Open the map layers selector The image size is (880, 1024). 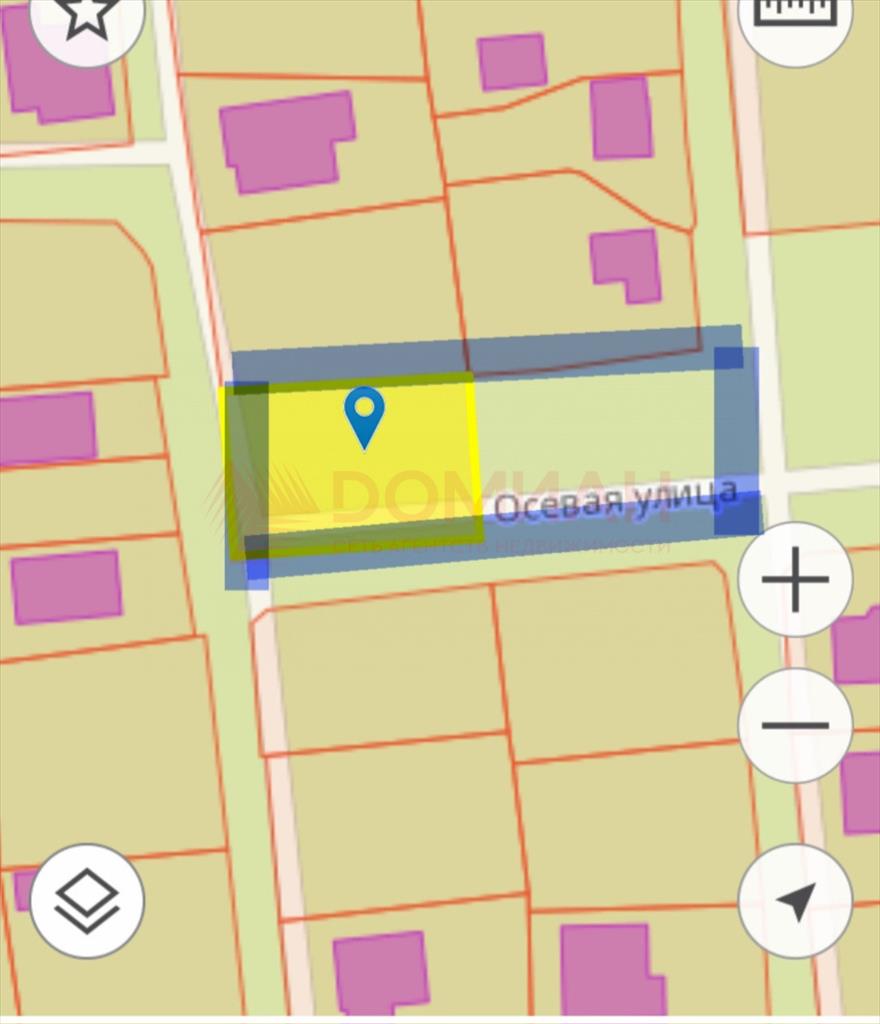(x=87, y=901)
